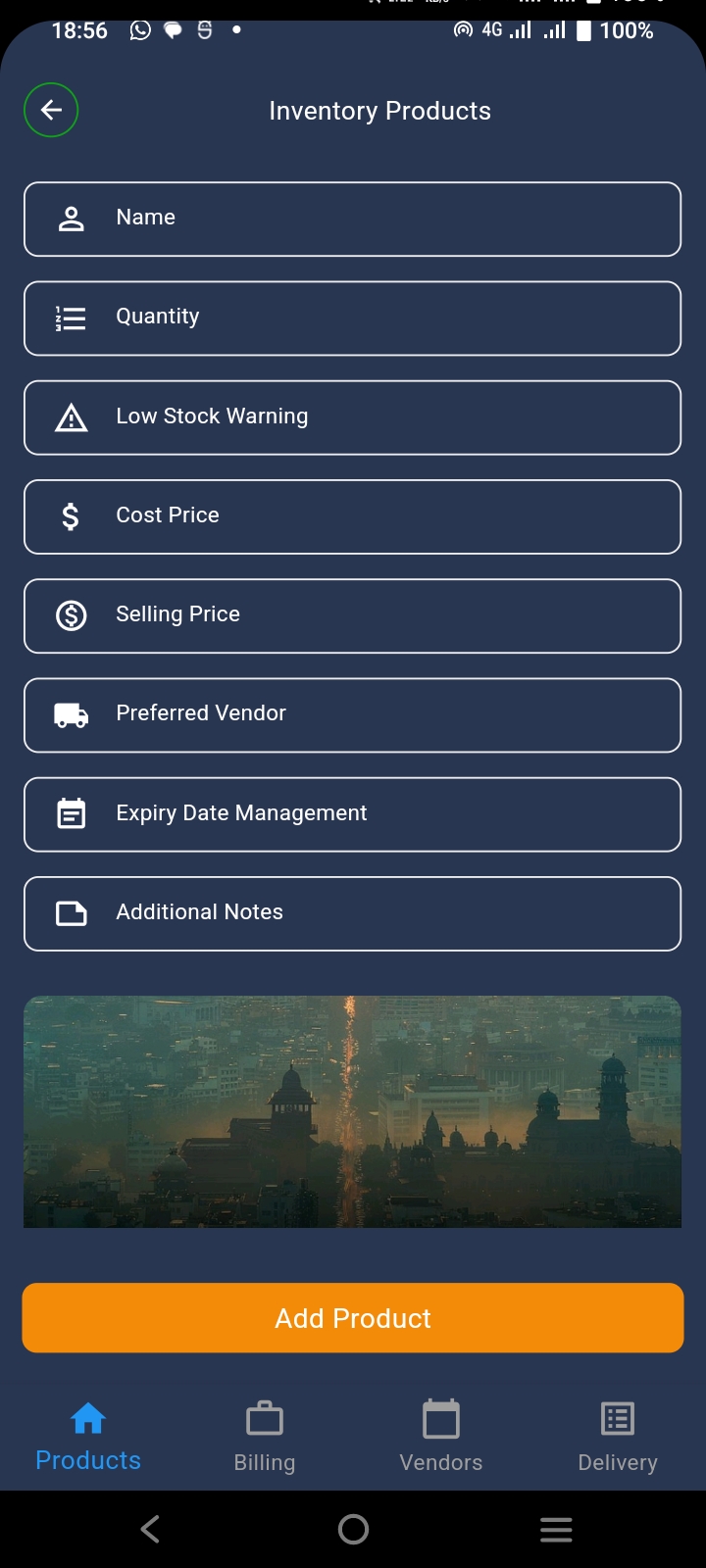706x1568 pixels.
Task: Tap the system home button
Action: [353, 1529]
